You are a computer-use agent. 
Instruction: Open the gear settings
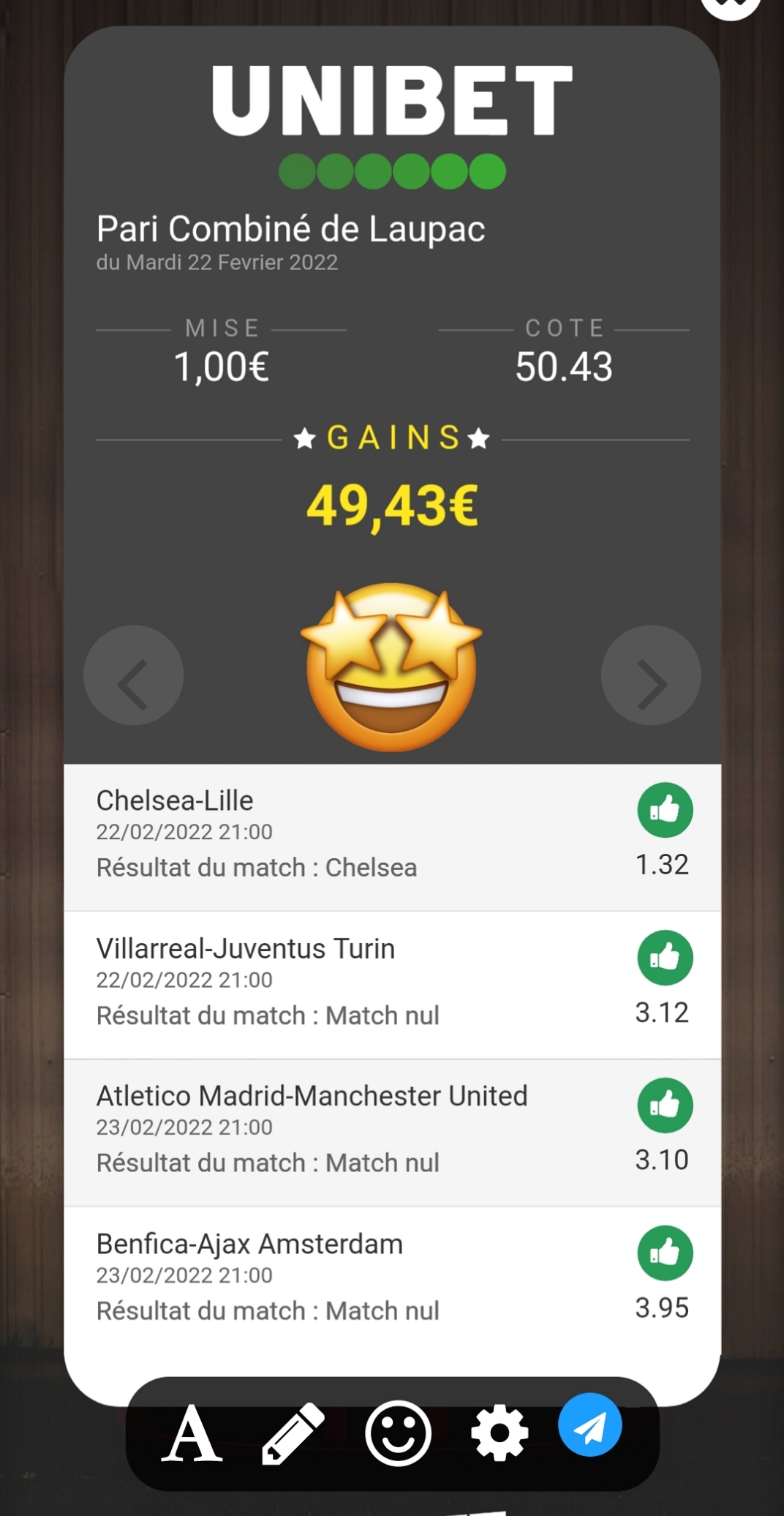click(500, 1433)
